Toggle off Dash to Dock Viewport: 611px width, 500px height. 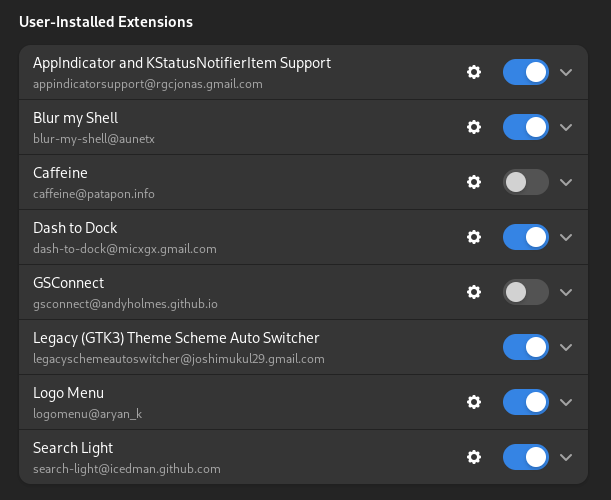[525, 237]
